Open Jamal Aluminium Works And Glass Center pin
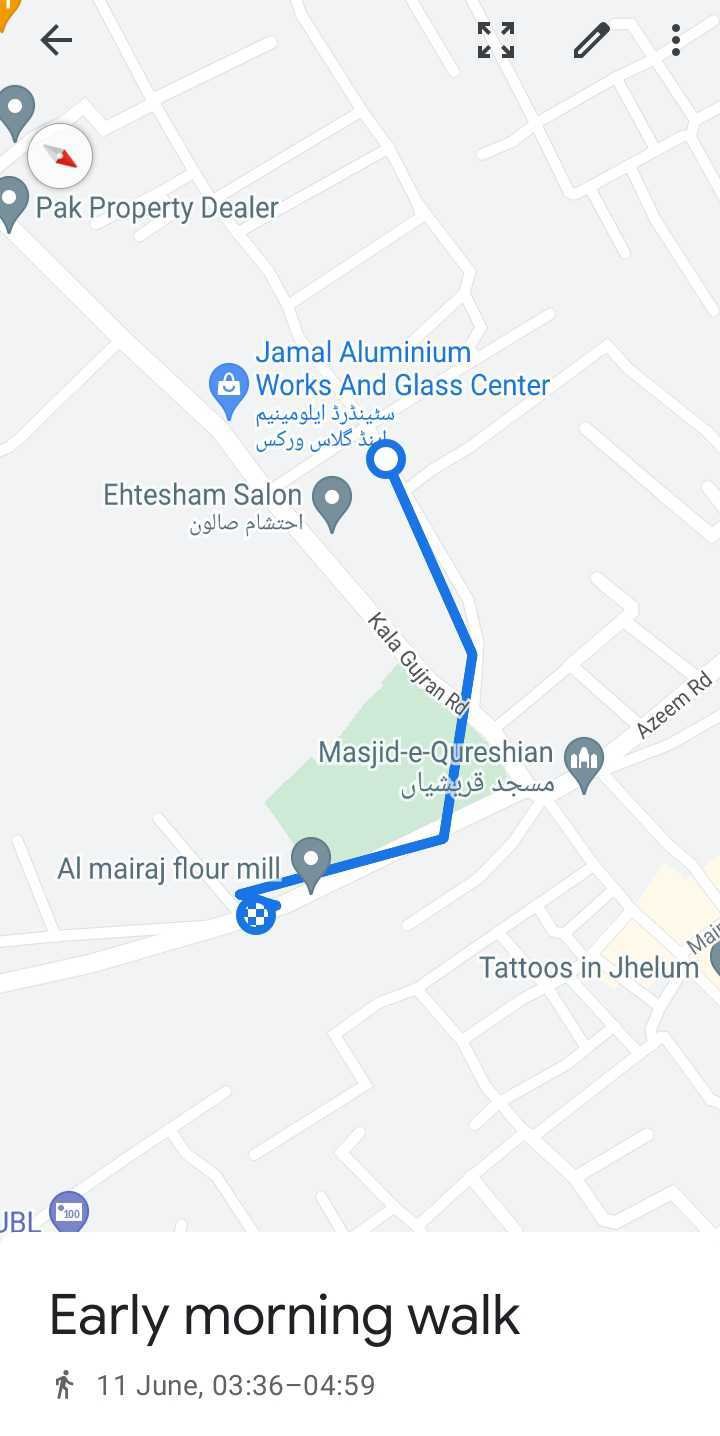 (x=228, y=390)
